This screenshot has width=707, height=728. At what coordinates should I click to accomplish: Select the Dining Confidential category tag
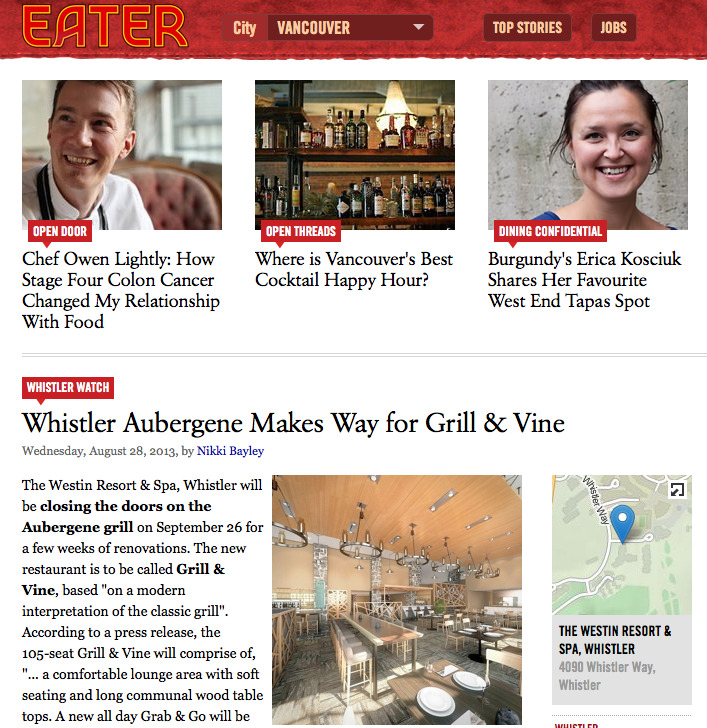550,231
